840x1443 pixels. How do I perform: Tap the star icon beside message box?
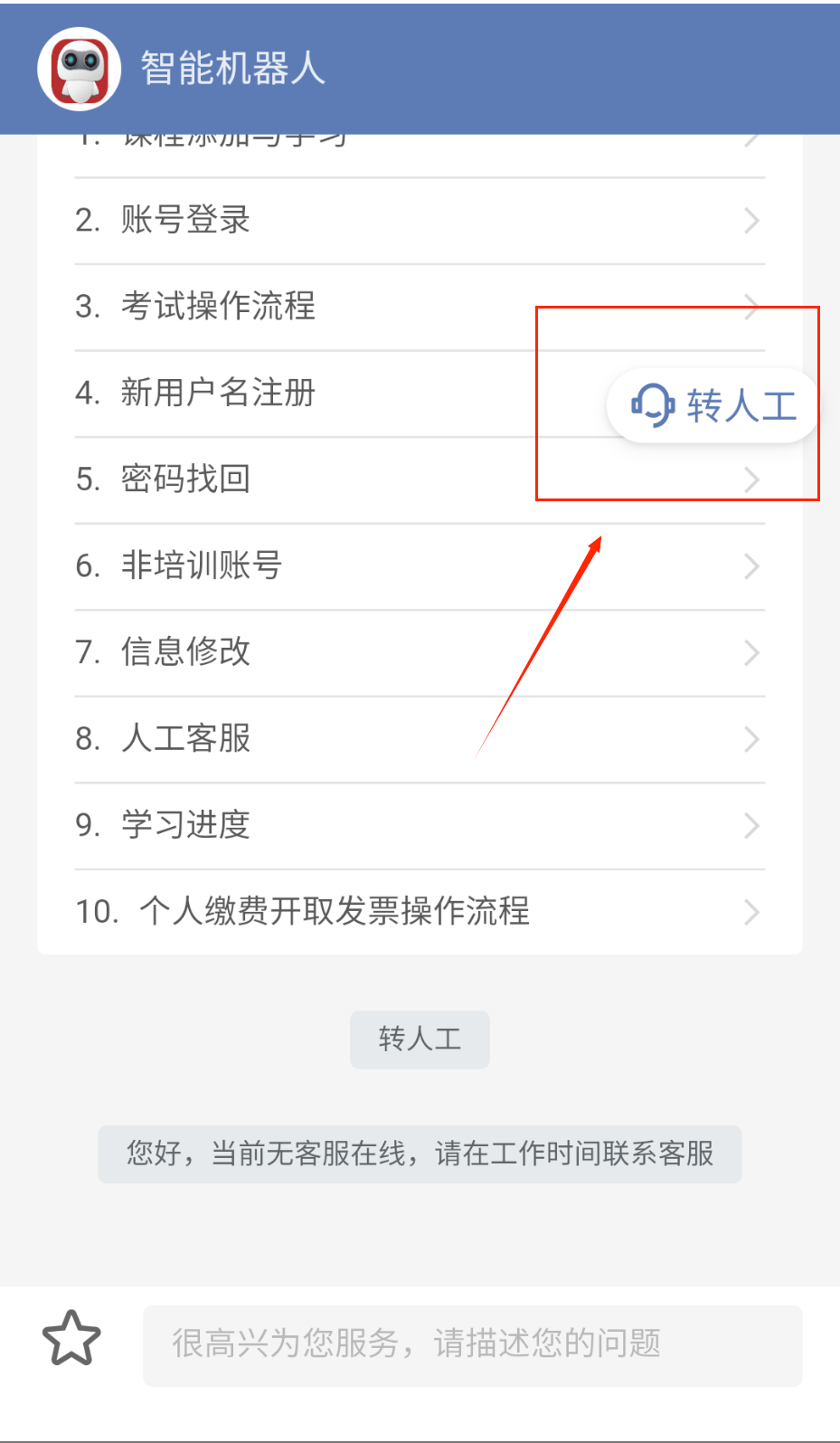click(x=71, y=1338)
